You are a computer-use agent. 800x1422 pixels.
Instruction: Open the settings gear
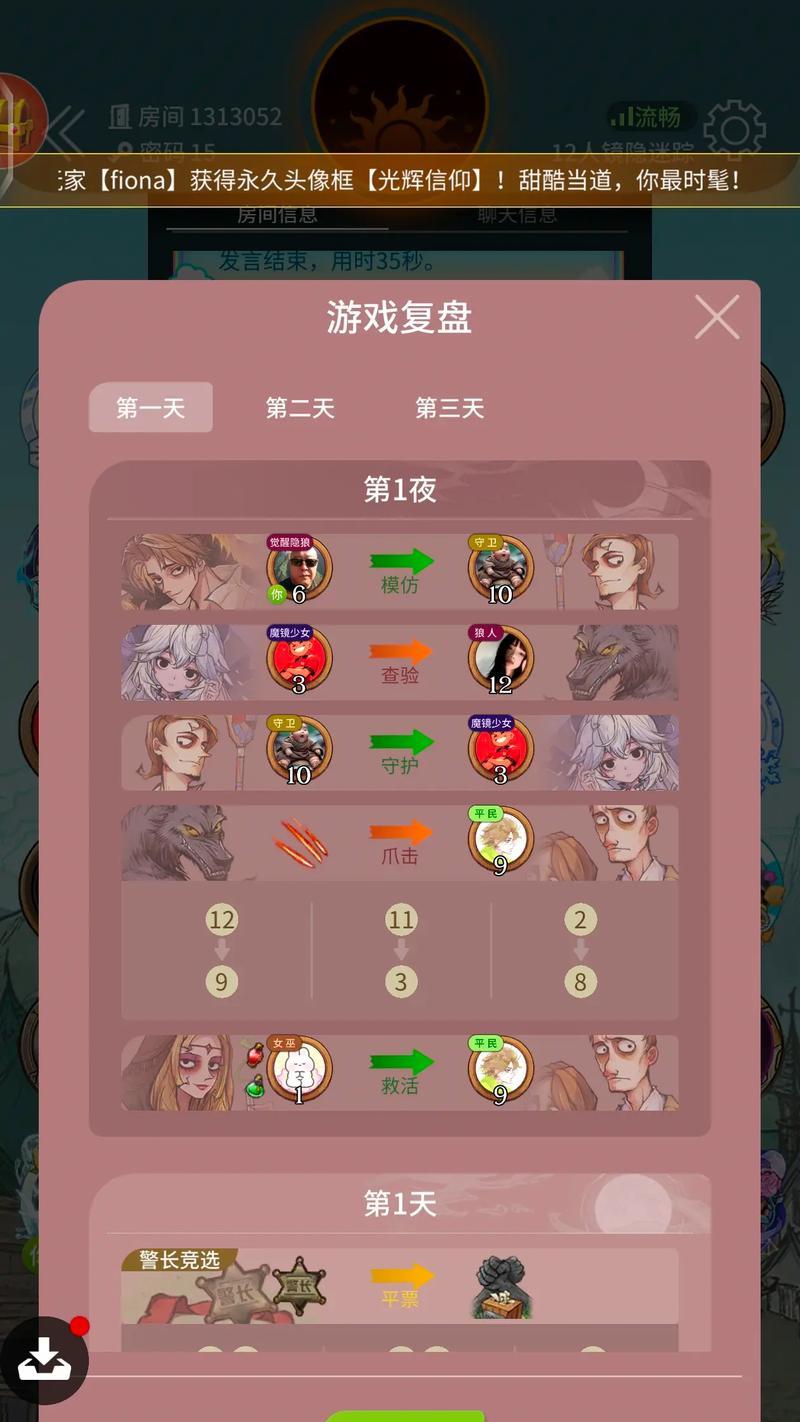734,127
